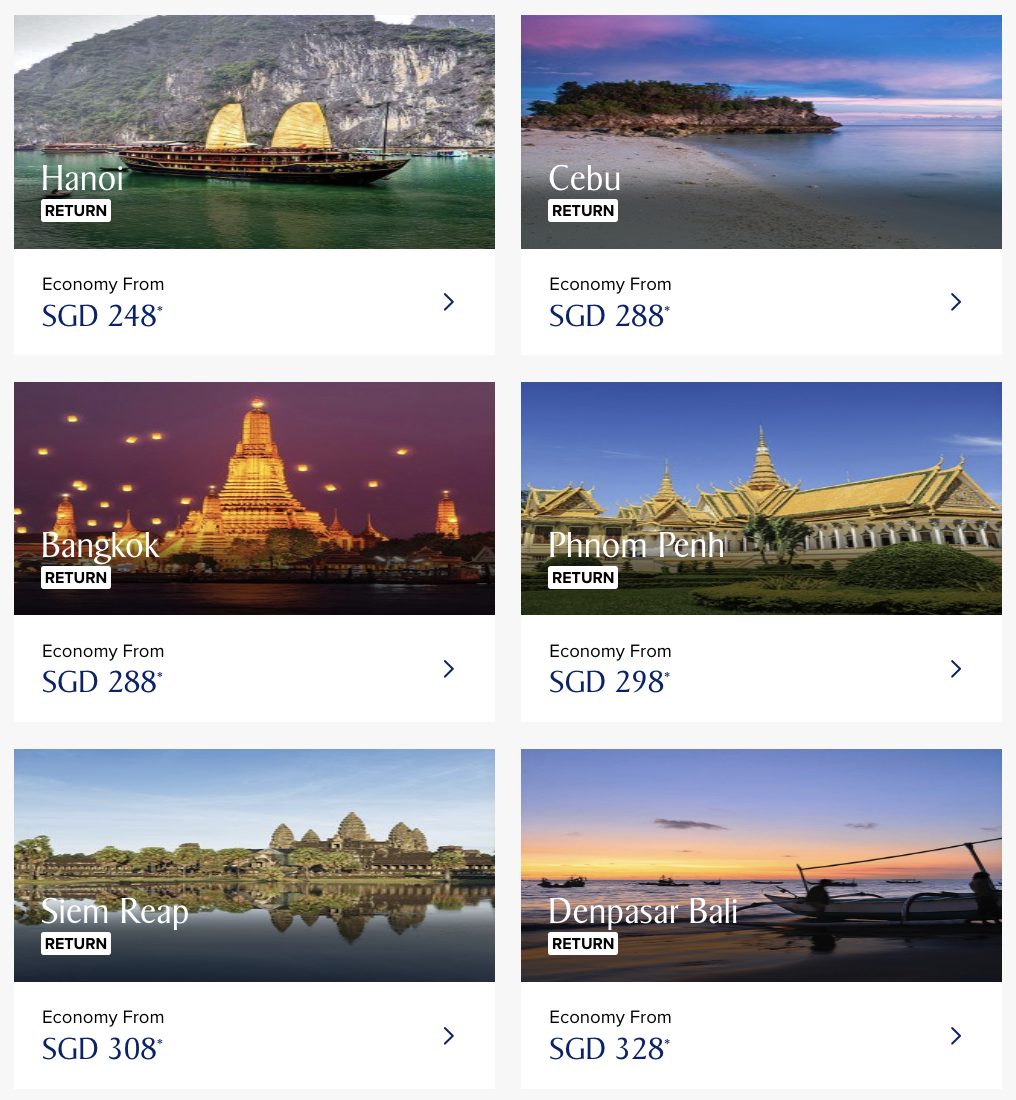This screenshot has height=1100, width=1016.
Task: Open the Denpasar Bali deal
Action: pyautogui.click(x=761, y=918)
